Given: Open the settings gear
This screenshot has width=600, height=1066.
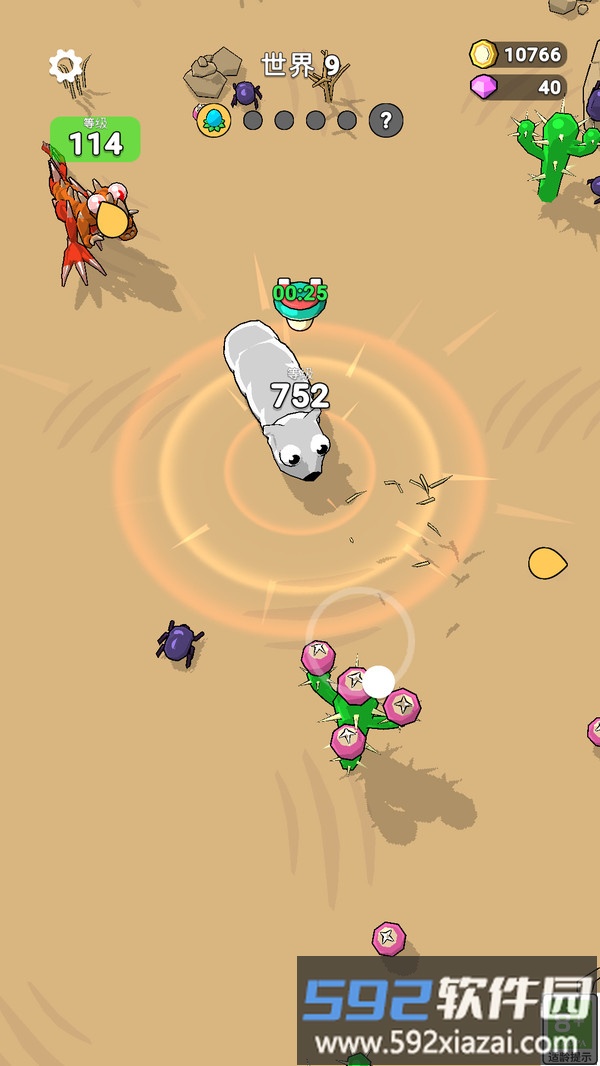Looking at the screenshot, I should (x=66, y=66).
